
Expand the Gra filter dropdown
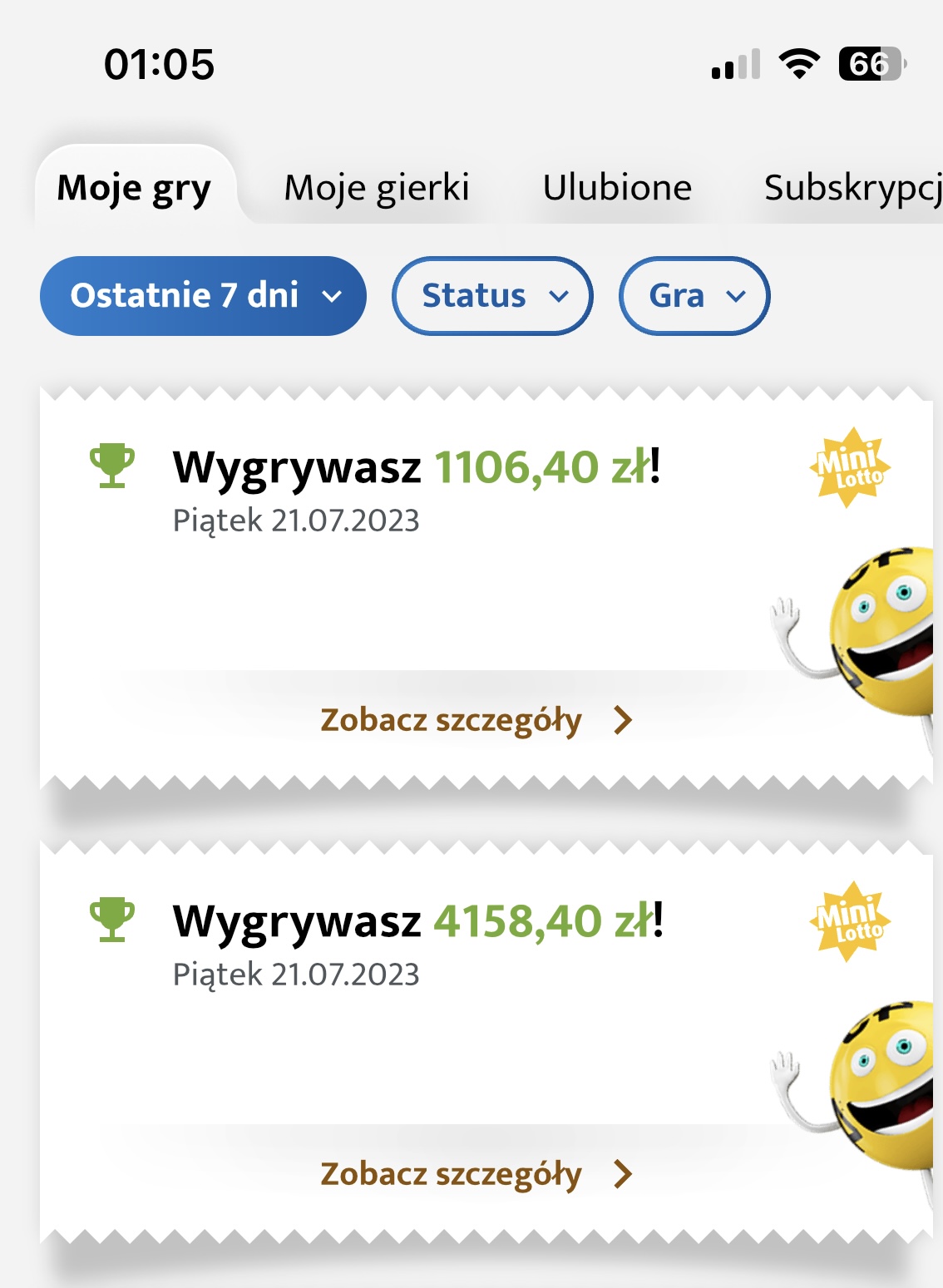click(694, 296)
